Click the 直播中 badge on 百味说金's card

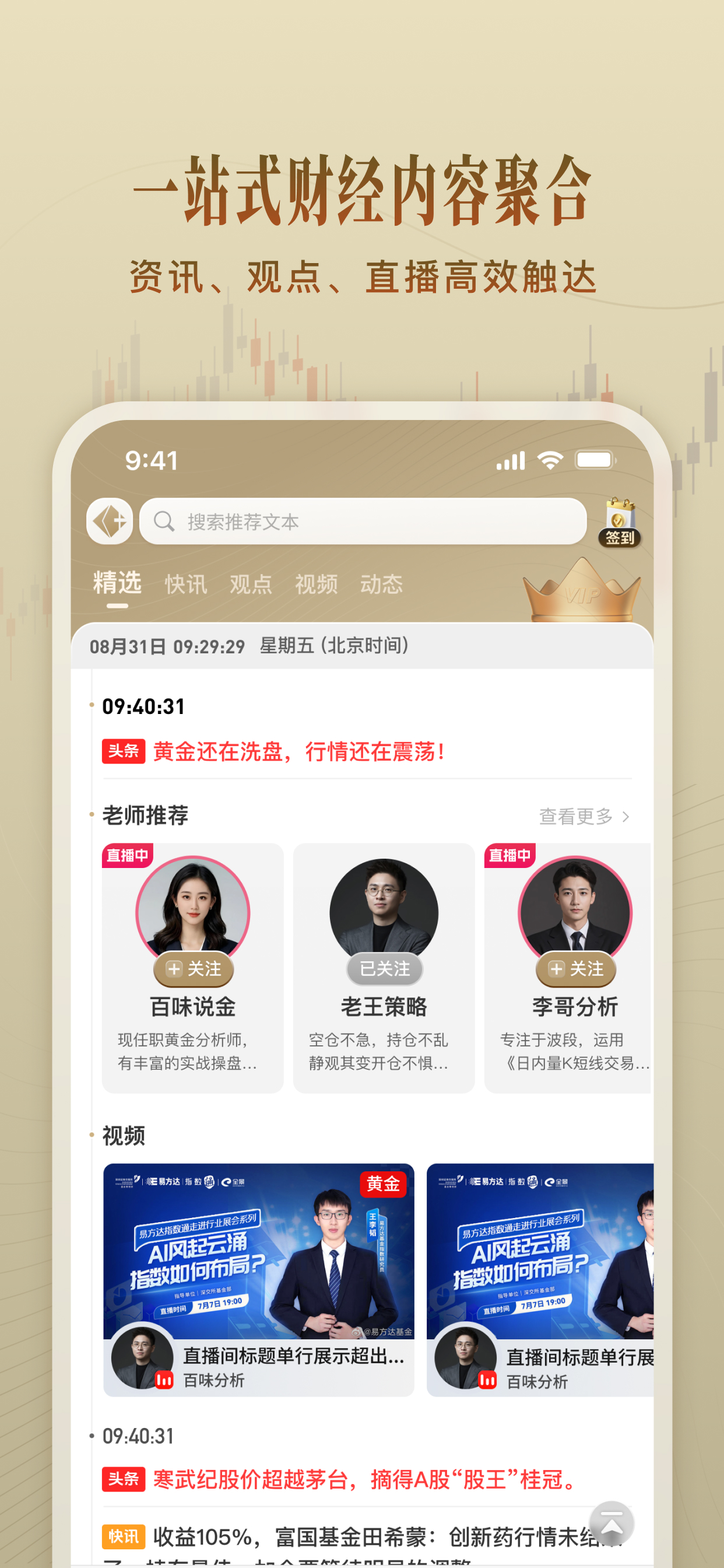point(128,856)
